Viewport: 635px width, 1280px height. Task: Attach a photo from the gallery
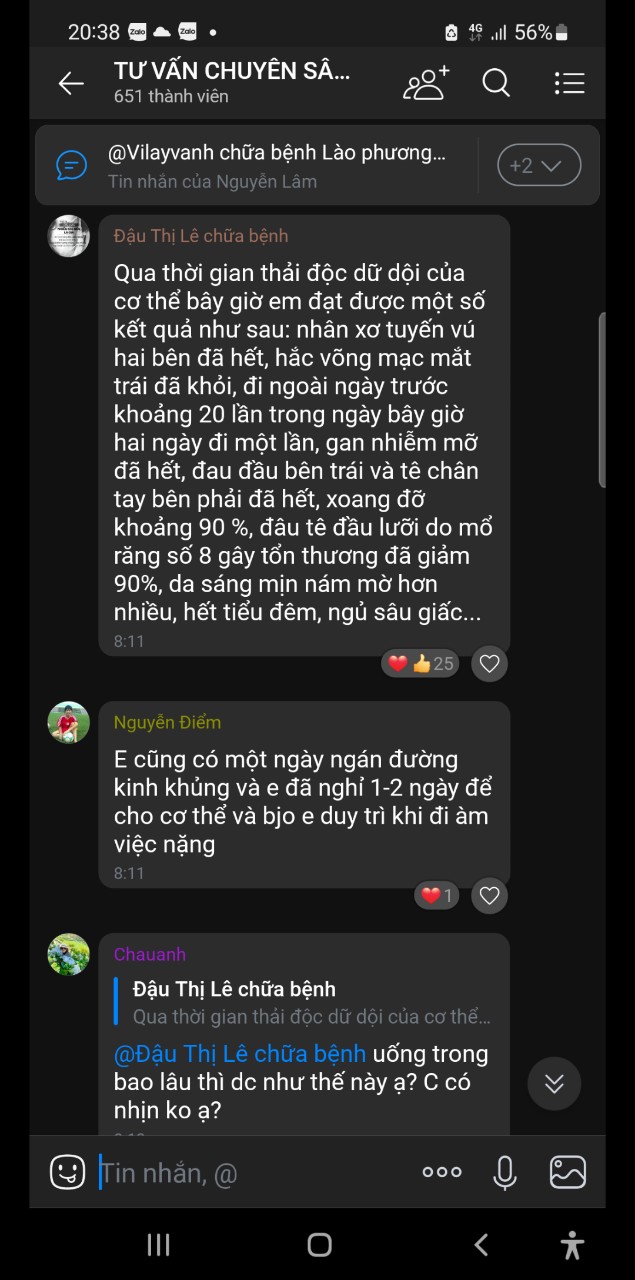(x=568, y=1172)
